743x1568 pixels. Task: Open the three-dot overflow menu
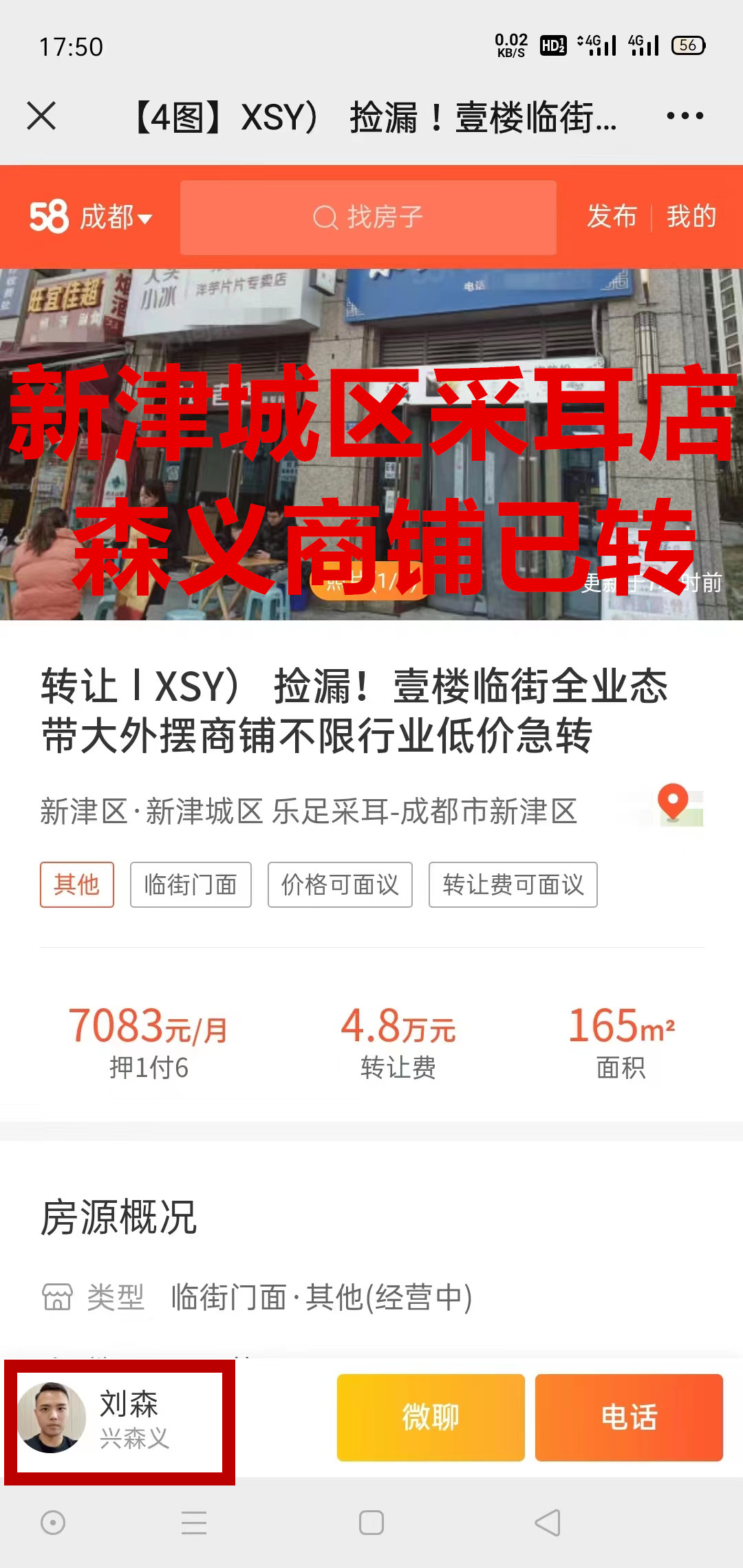pyautogui.click(x=685, y=116)
